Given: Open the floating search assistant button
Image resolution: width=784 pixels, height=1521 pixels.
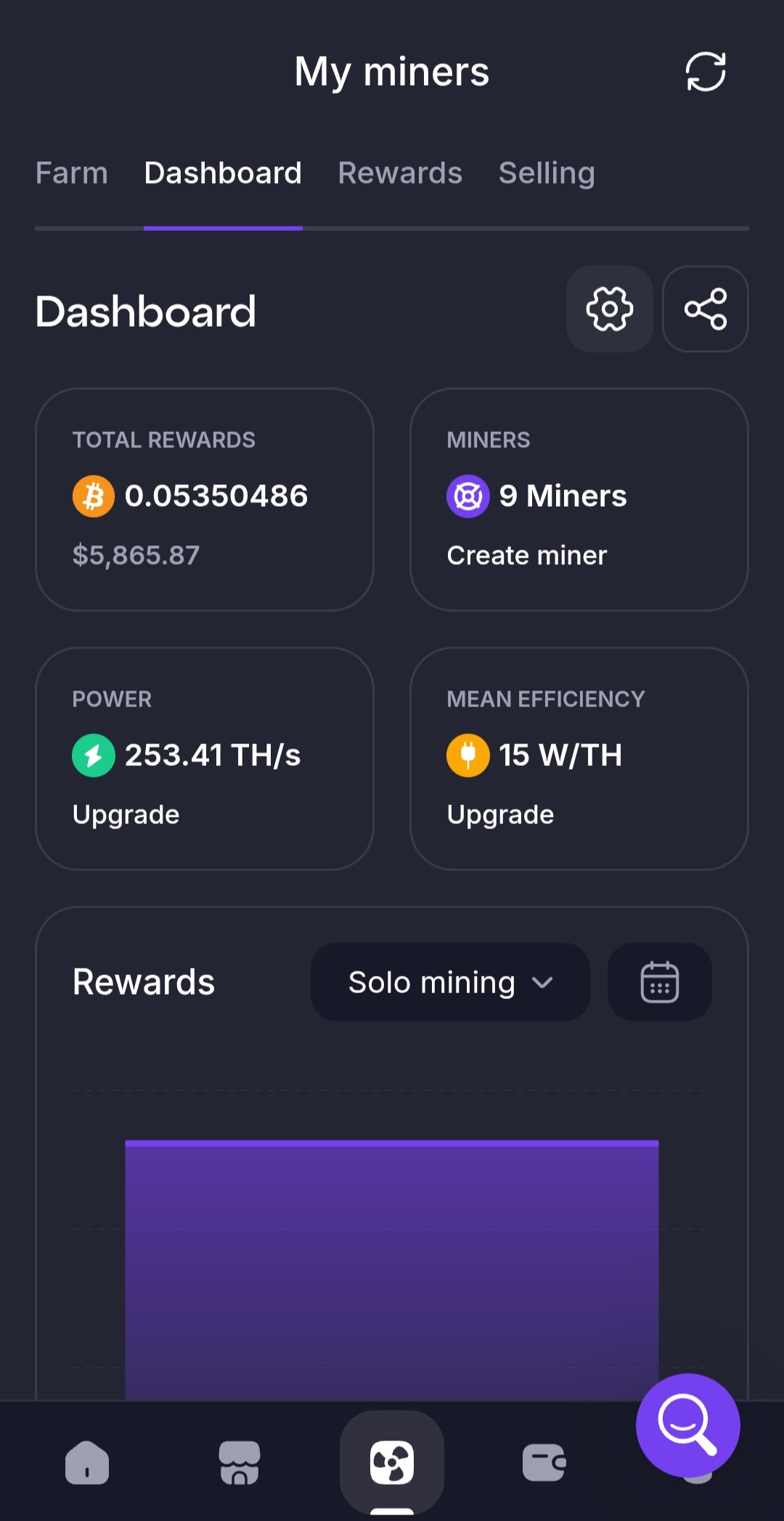Looking at the screenshot, I should click(x=688, y=1425).
